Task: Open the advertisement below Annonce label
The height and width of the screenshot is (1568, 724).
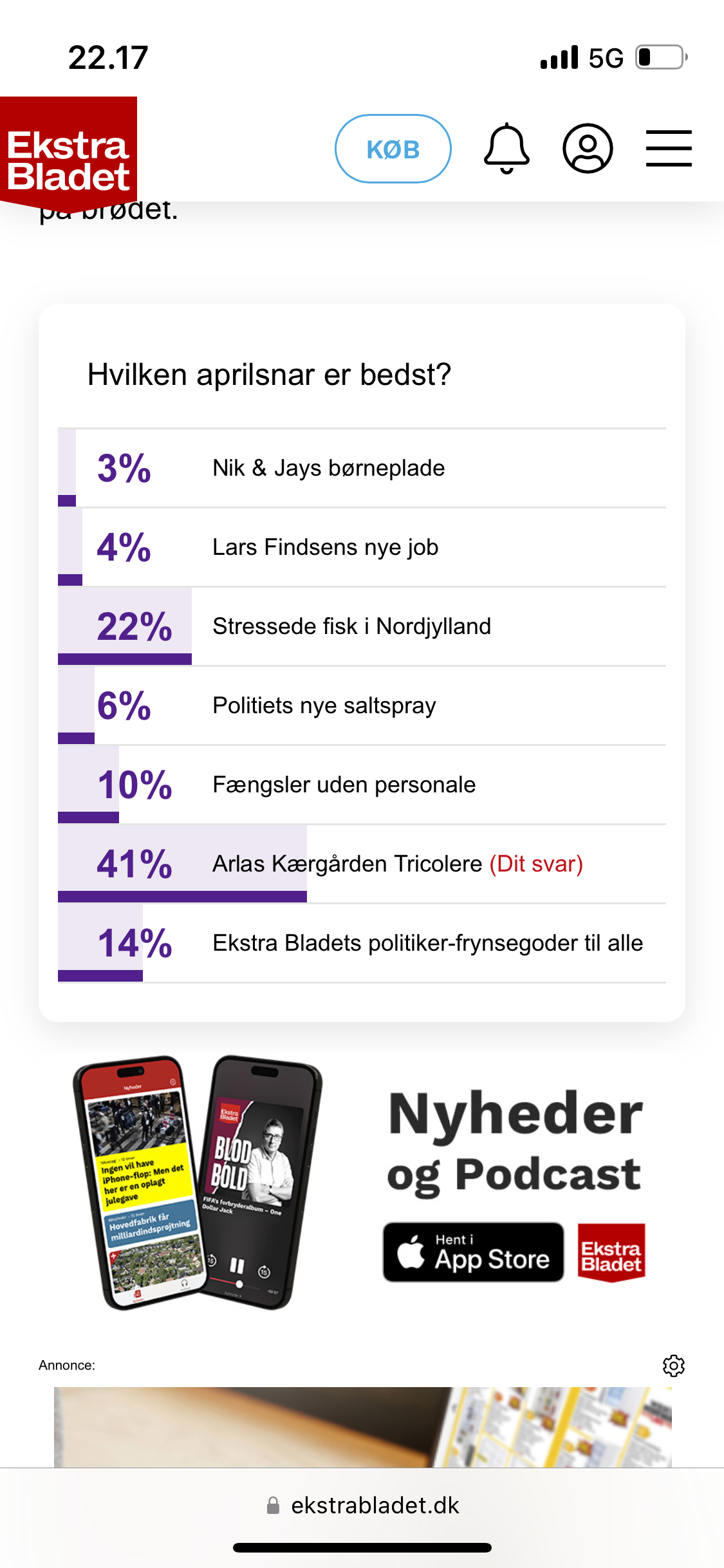Action: (363, 1427)
